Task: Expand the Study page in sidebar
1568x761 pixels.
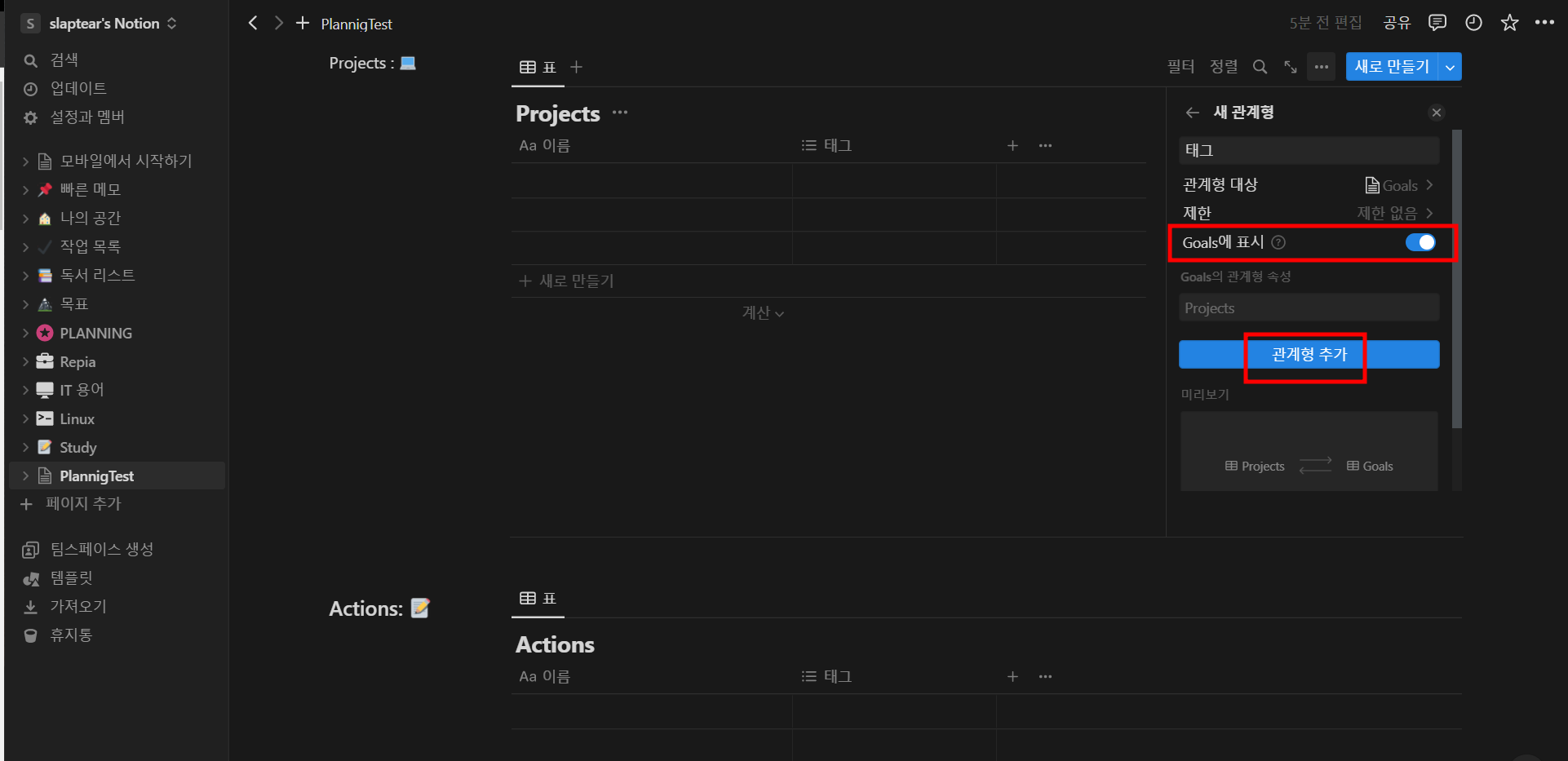Action: (25, 448)
